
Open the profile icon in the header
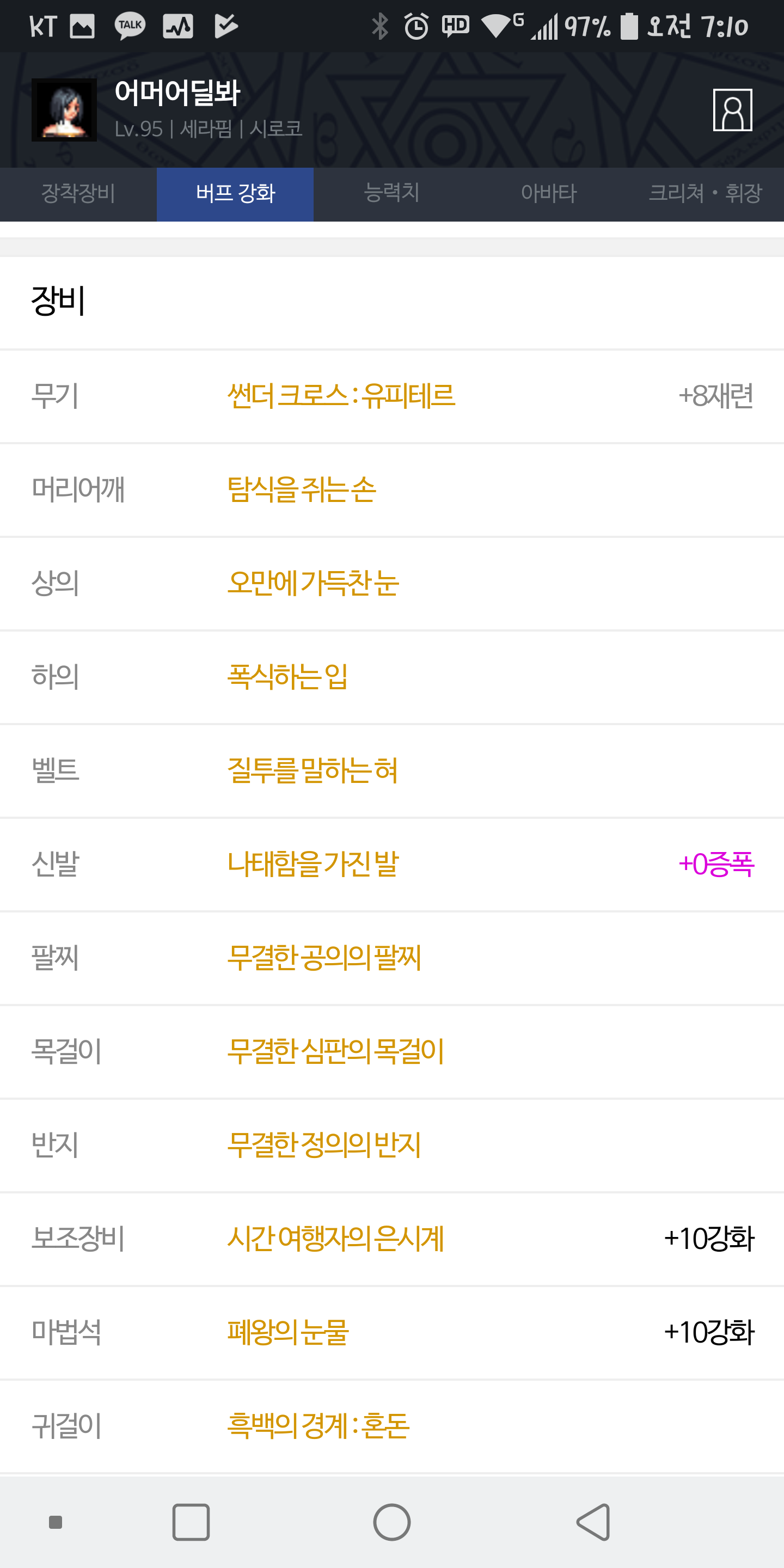coord(732,110)
